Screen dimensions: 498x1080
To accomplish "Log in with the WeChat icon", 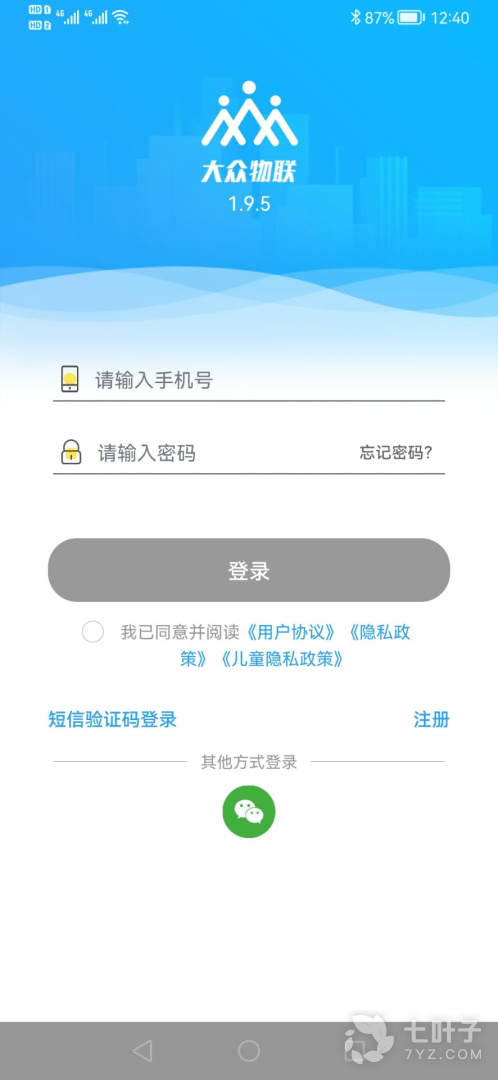I will point(249,812).
